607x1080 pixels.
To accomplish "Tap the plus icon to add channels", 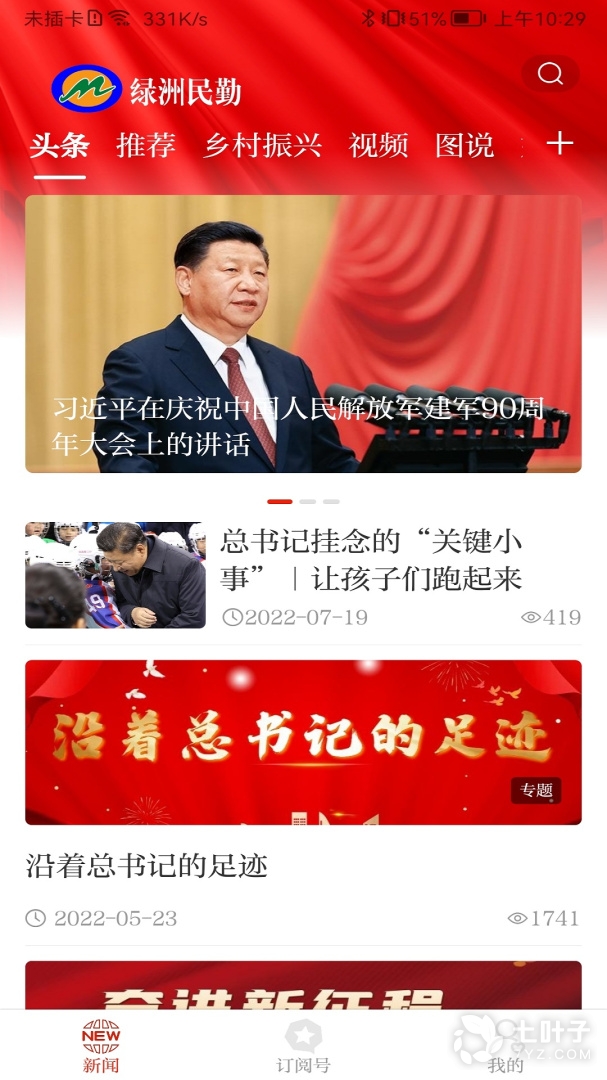I will tap(560, 144).
